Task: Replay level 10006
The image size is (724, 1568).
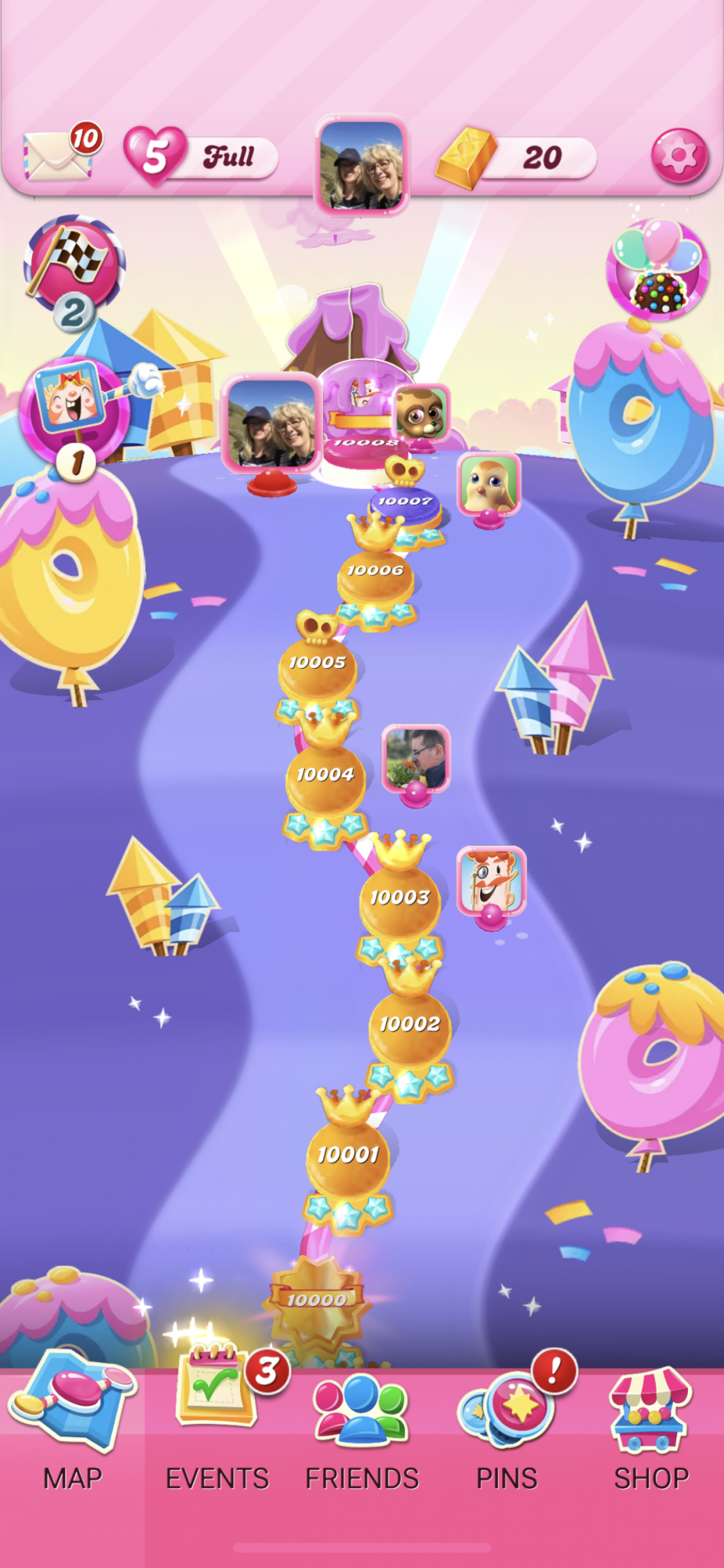Action: [x=376, y=577]
